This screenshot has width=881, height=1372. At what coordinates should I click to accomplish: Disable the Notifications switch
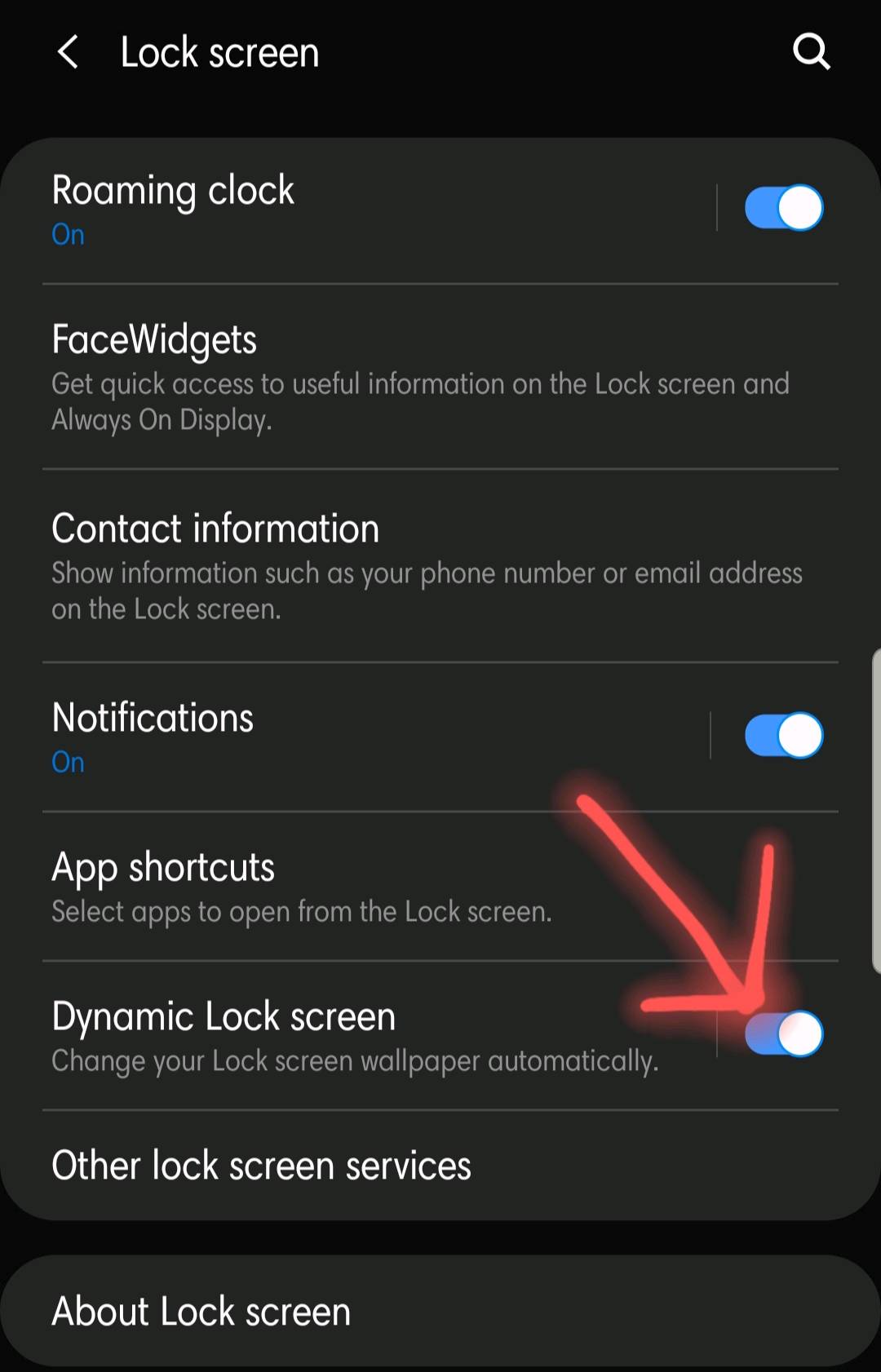point(783,735)
